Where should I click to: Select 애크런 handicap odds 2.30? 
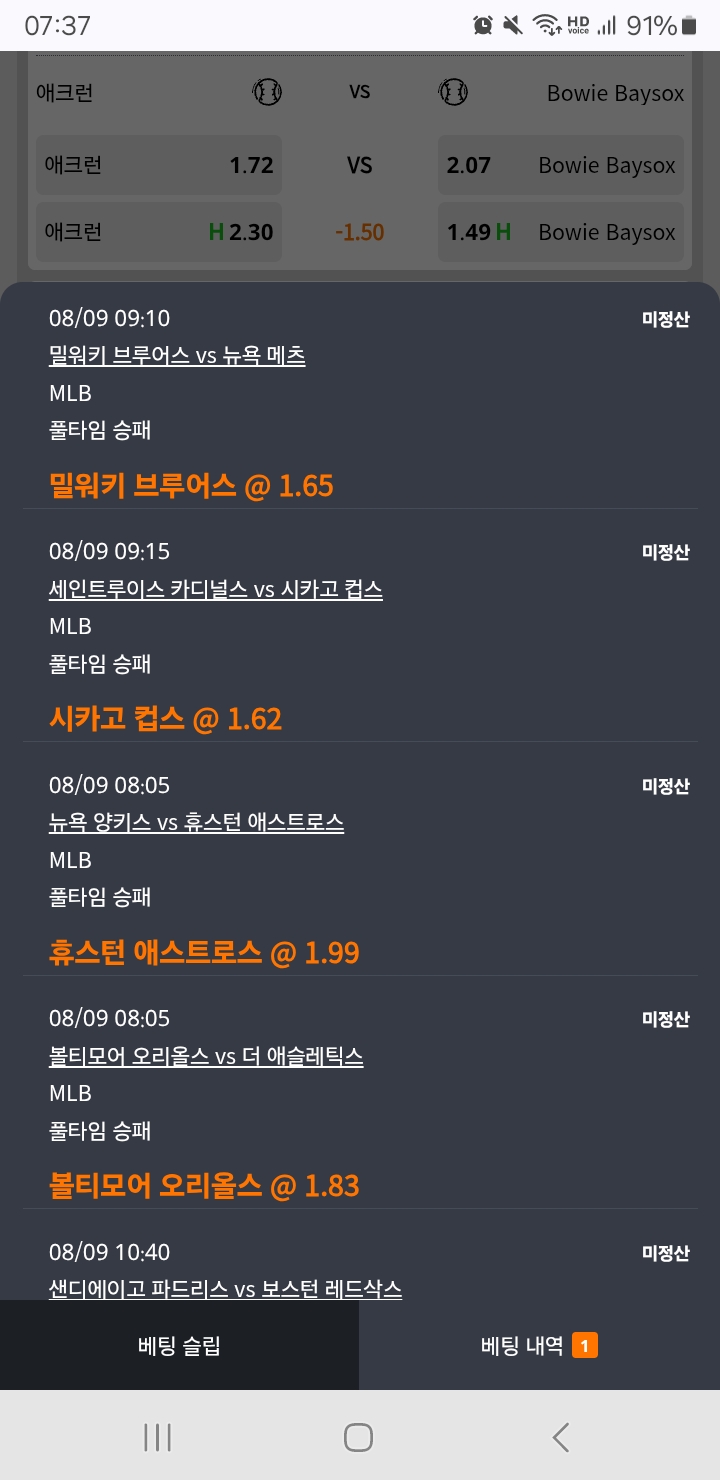tap(159, 232)
